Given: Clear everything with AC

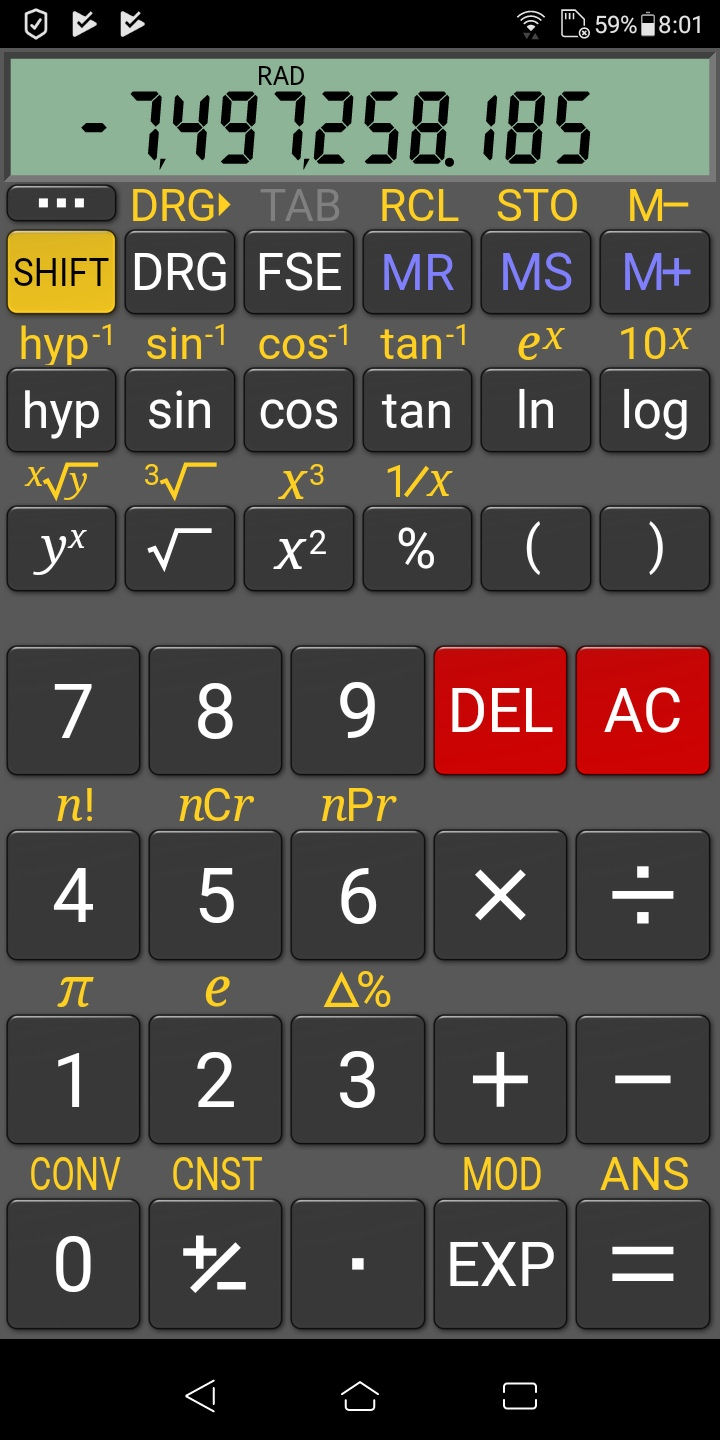Looking at the screenshot, I should [x=643, y=711].
